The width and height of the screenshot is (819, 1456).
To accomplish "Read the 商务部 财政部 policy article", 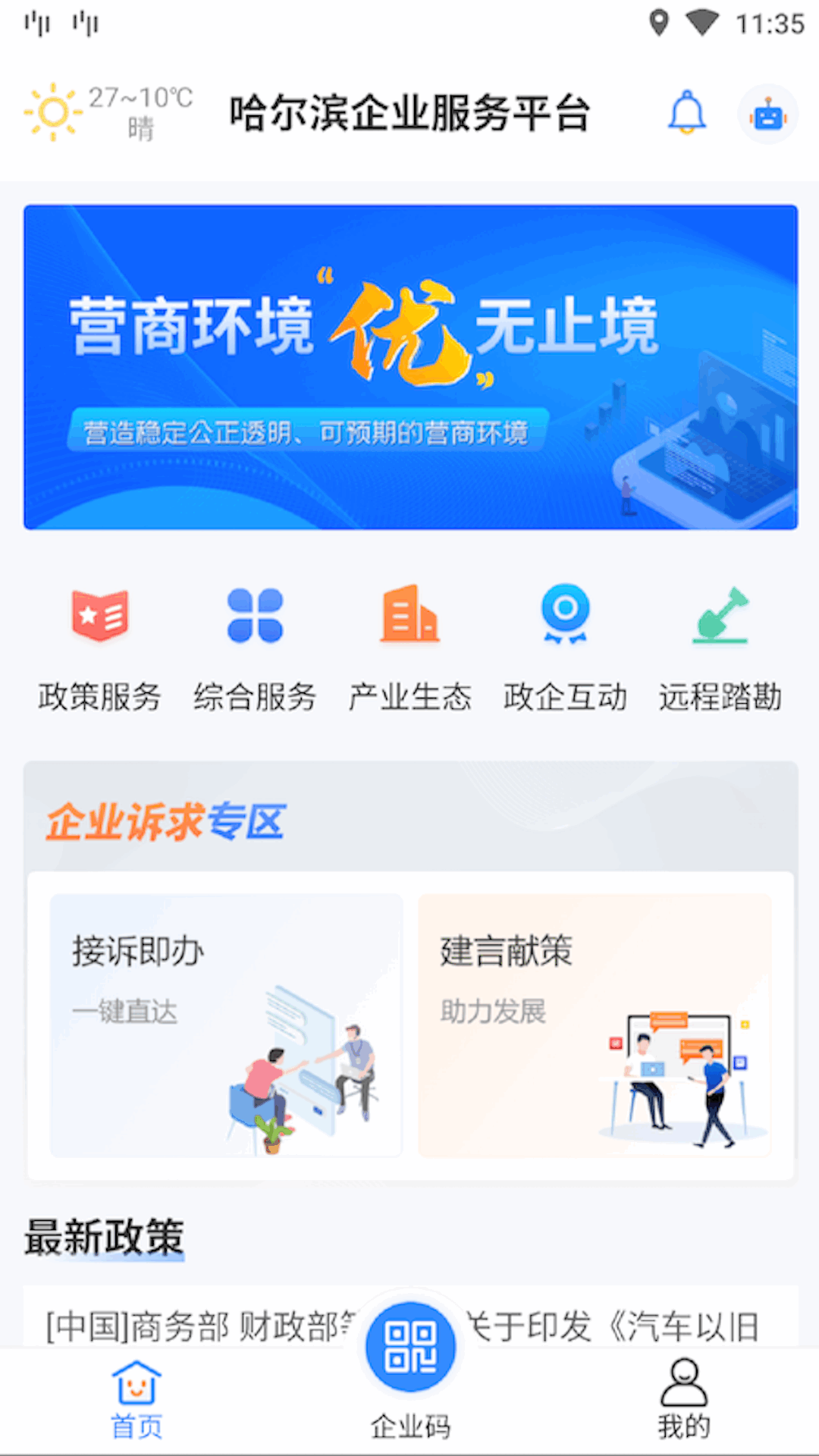I will [197, 1326].
